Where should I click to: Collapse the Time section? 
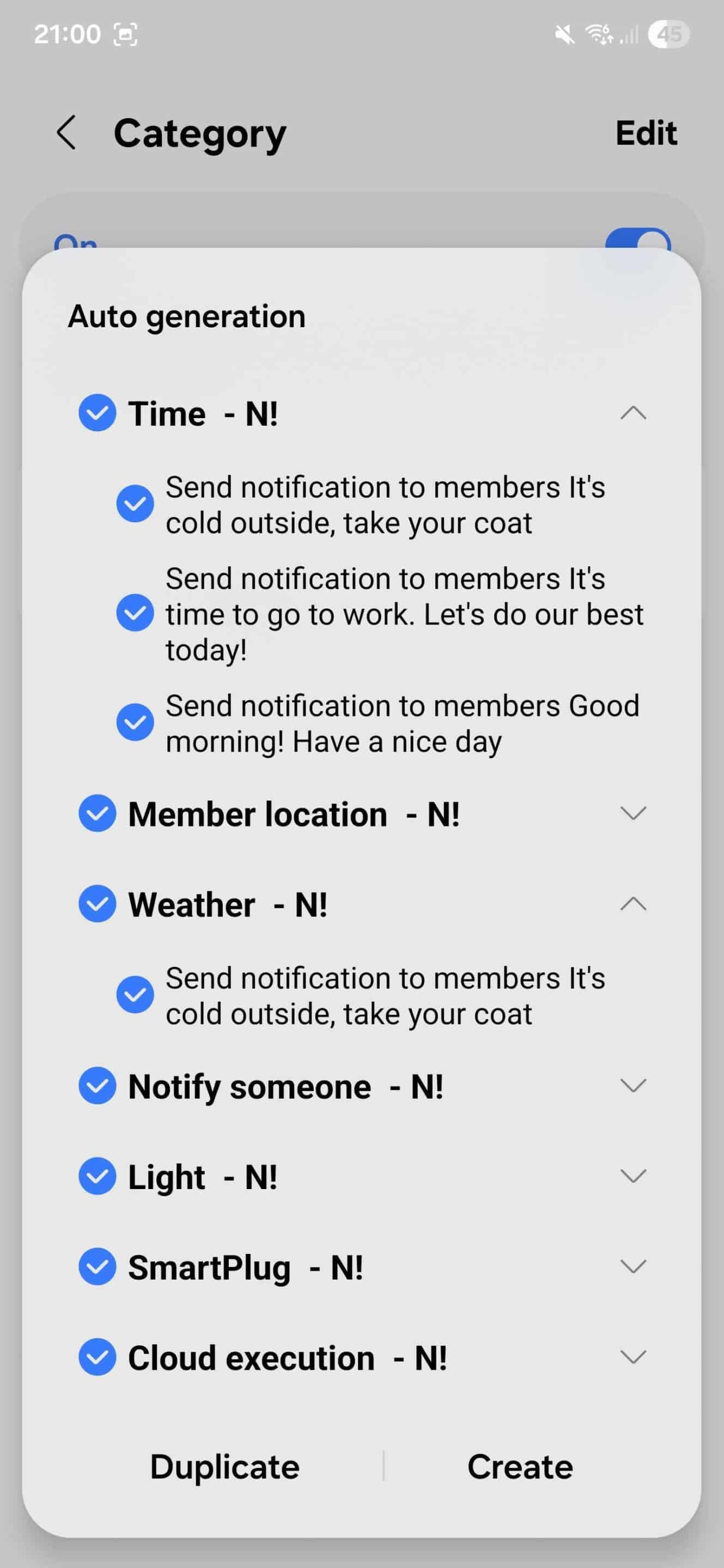632,413
